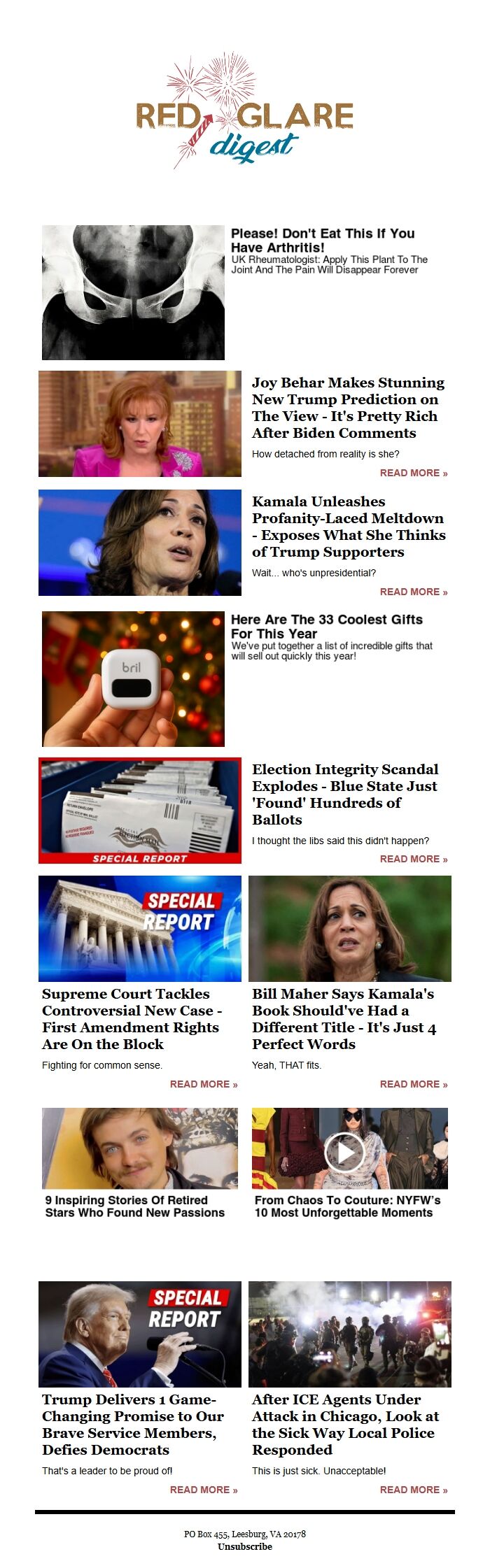Read more on Election Integrity Scandal story
Viewport: 490px width, 1568px height.
[x=413, y=859]
